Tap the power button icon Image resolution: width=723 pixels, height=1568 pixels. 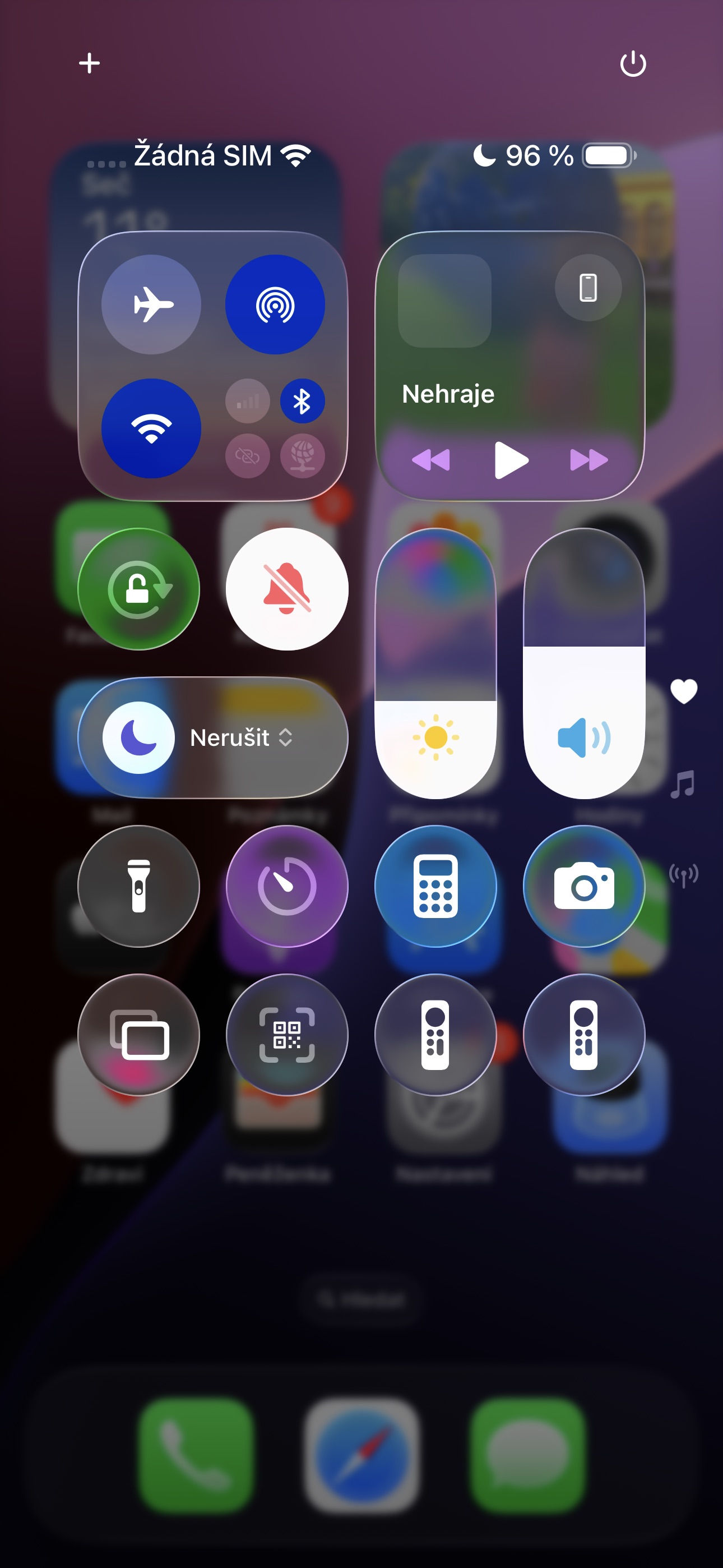pyautogui.click(x=632, y=63)
